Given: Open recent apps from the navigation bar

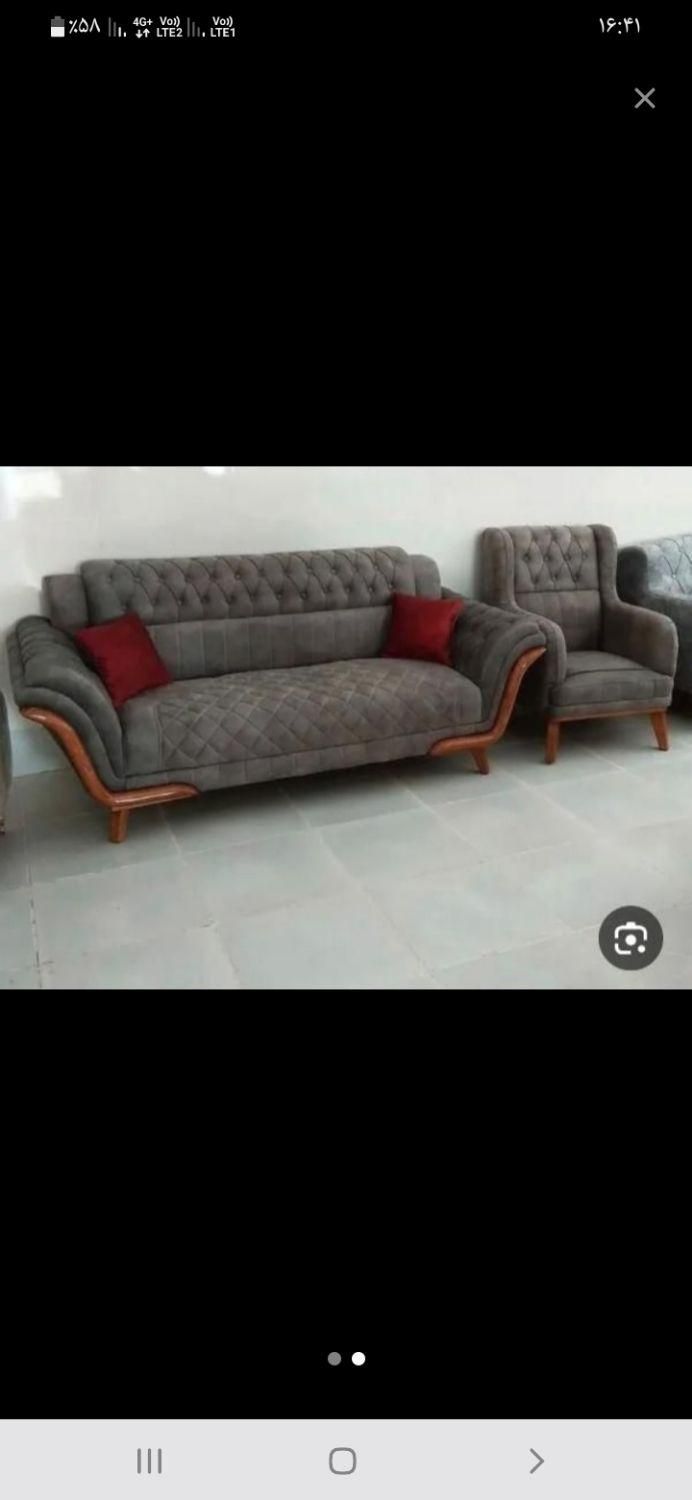Looking at the screenshot, I should pos(149,1461).
